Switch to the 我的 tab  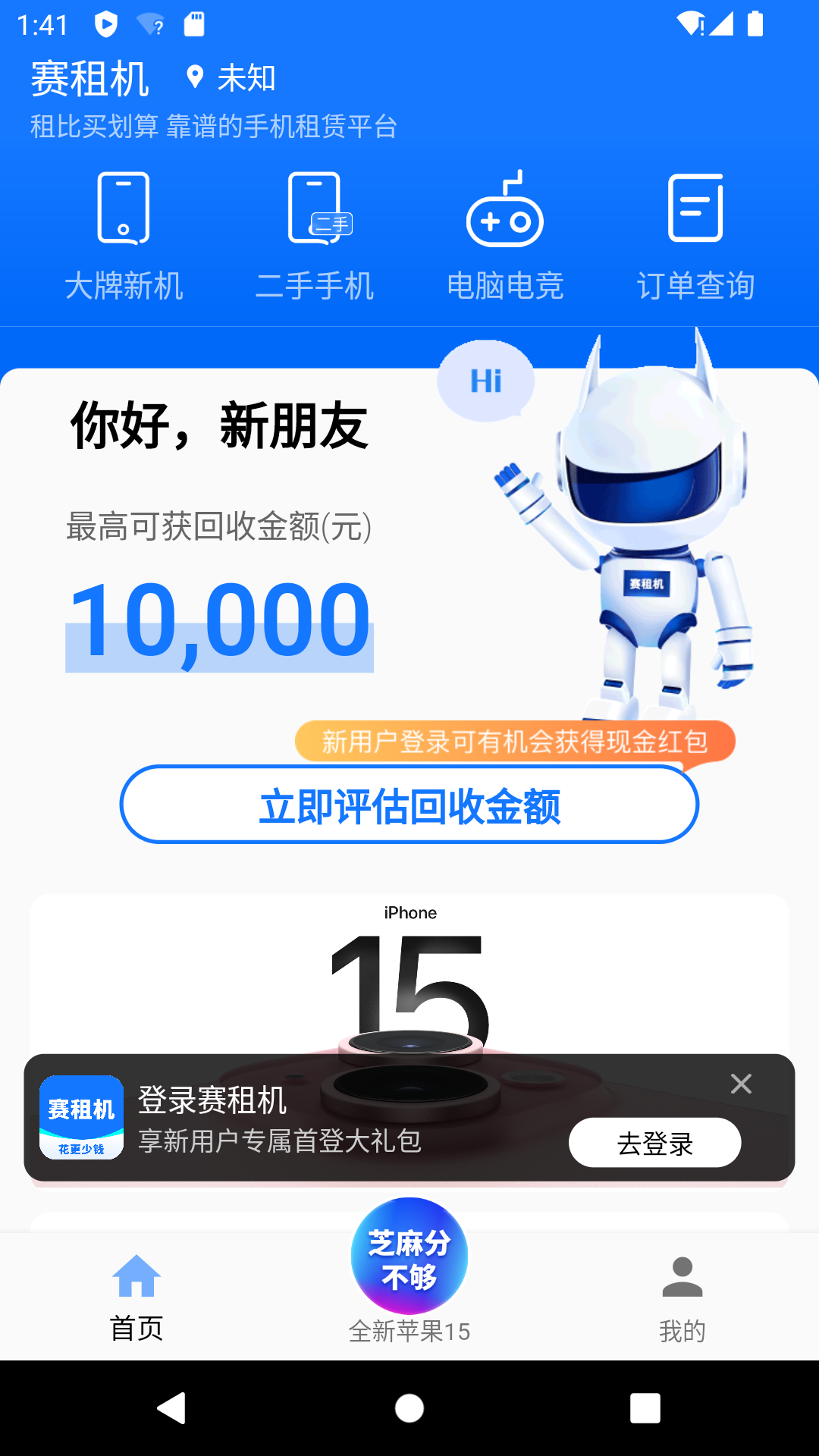682,1298
